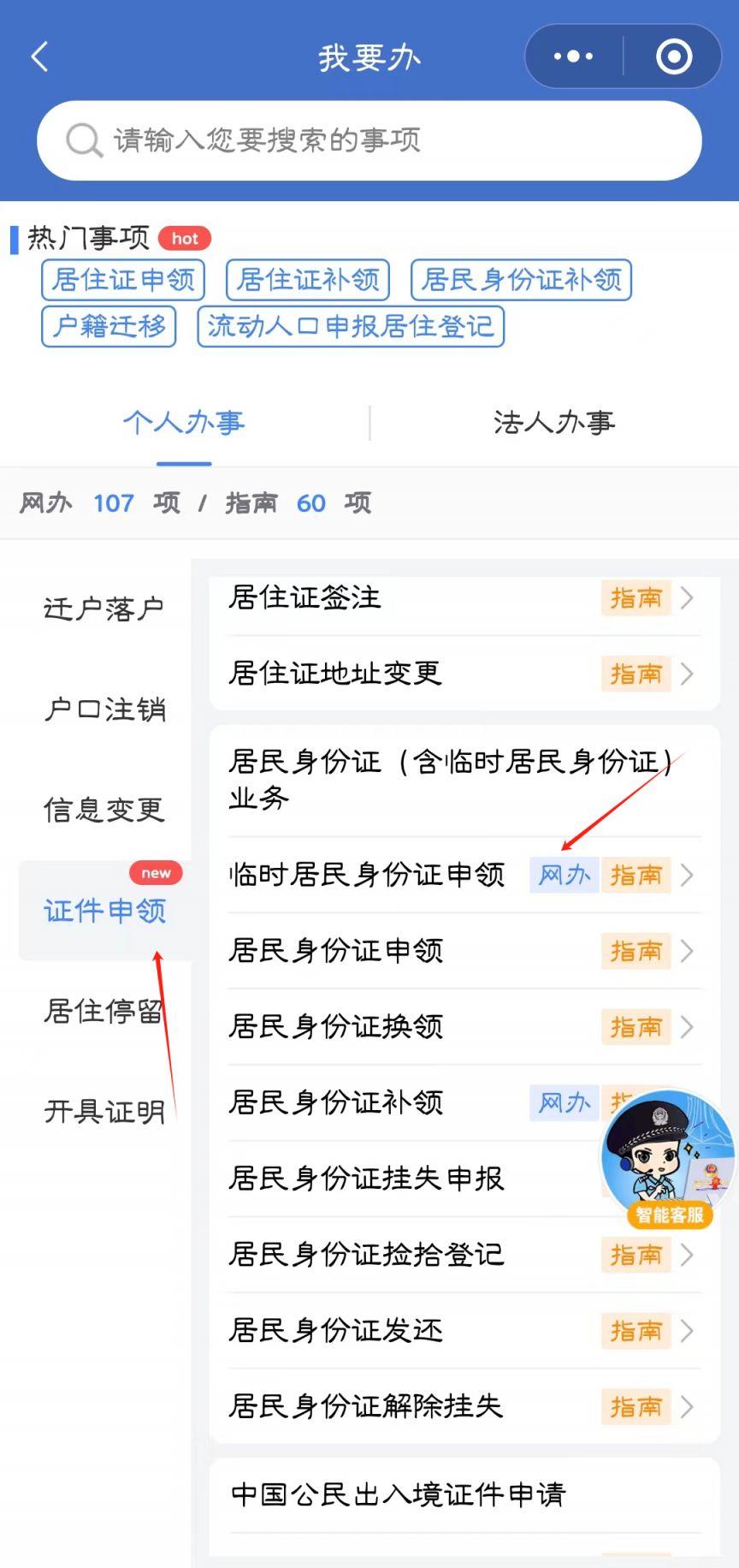Select the 居住证申领 hot chip

tap(123, 280)
